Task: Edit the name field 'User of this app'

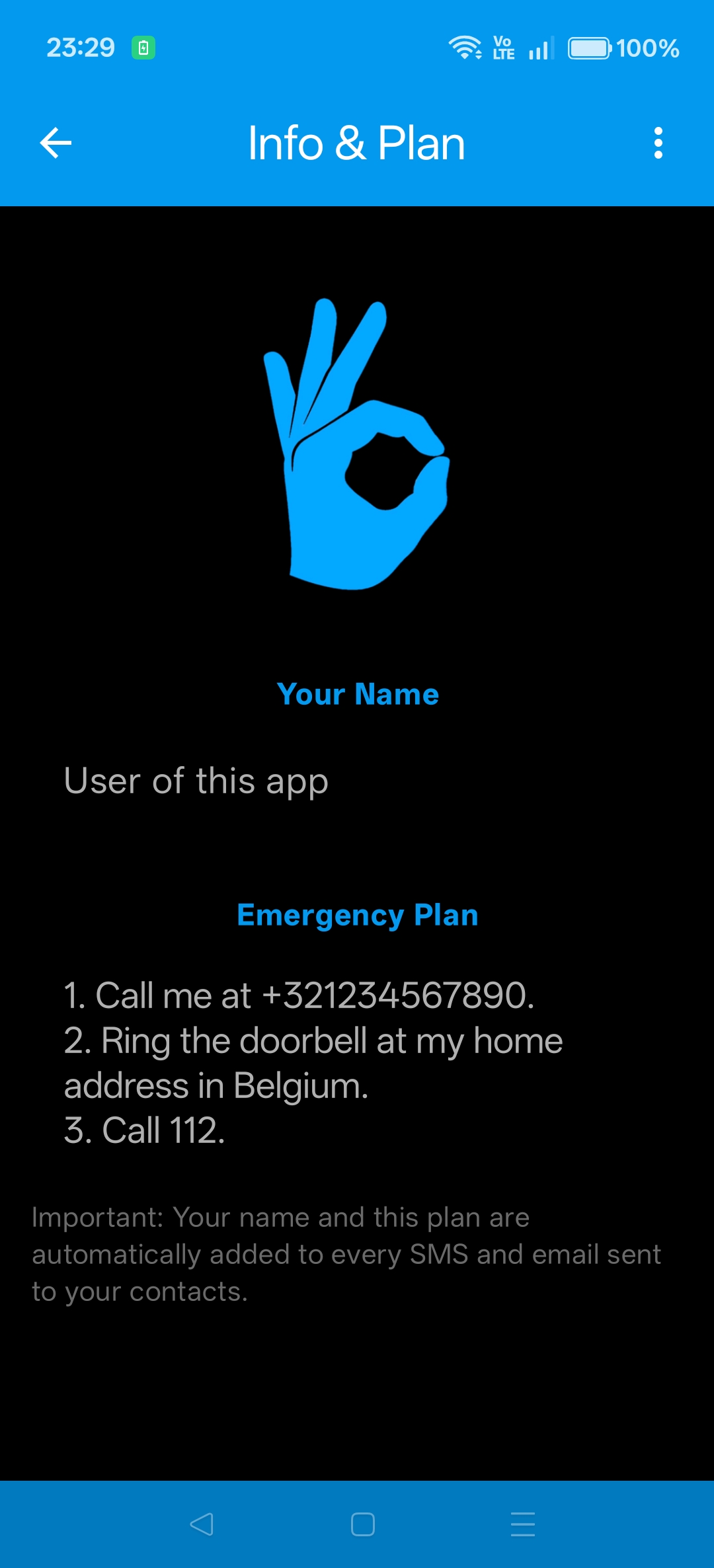Action: coord(196,781)
